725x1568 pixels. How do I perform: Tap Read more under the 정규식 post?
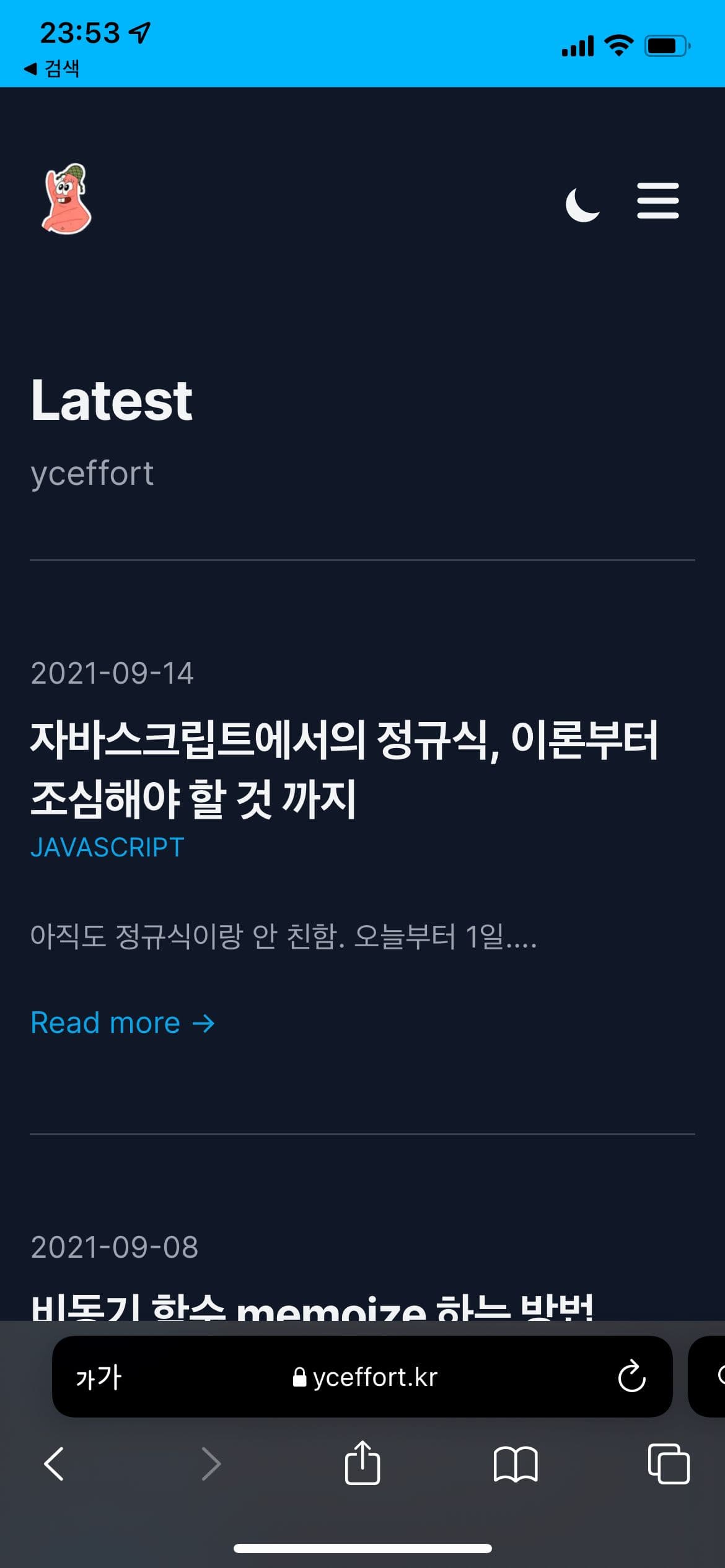click(123, 1022)
